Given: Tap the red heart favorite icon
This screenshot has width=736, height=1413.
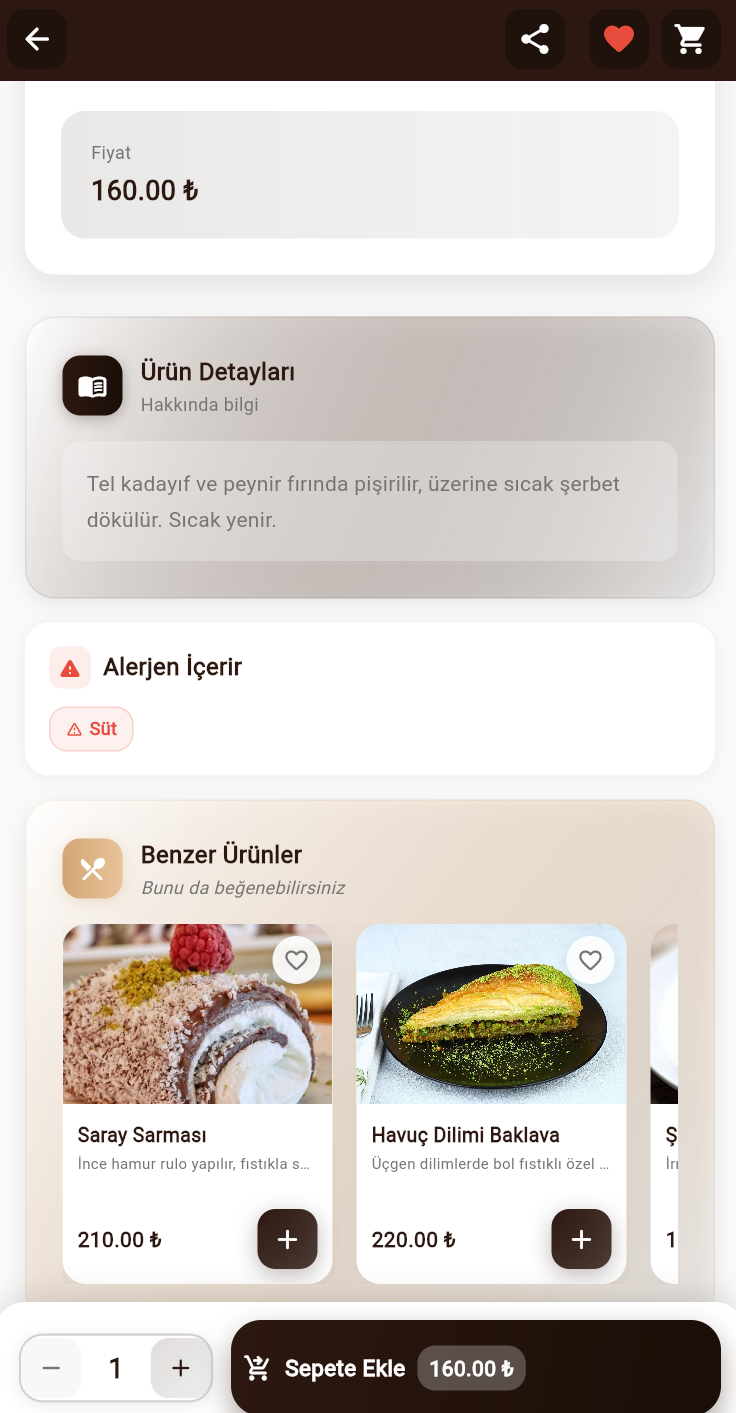Looking at the screenshot, I should (618, 38).
